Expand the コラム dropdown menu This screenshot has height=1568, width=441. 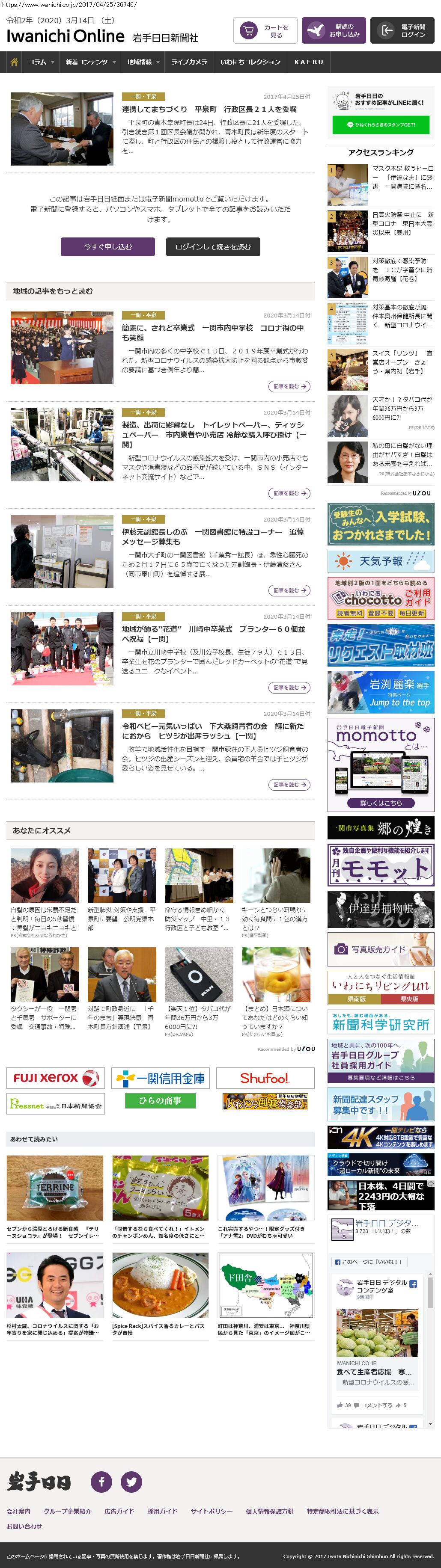coord(41,62)
